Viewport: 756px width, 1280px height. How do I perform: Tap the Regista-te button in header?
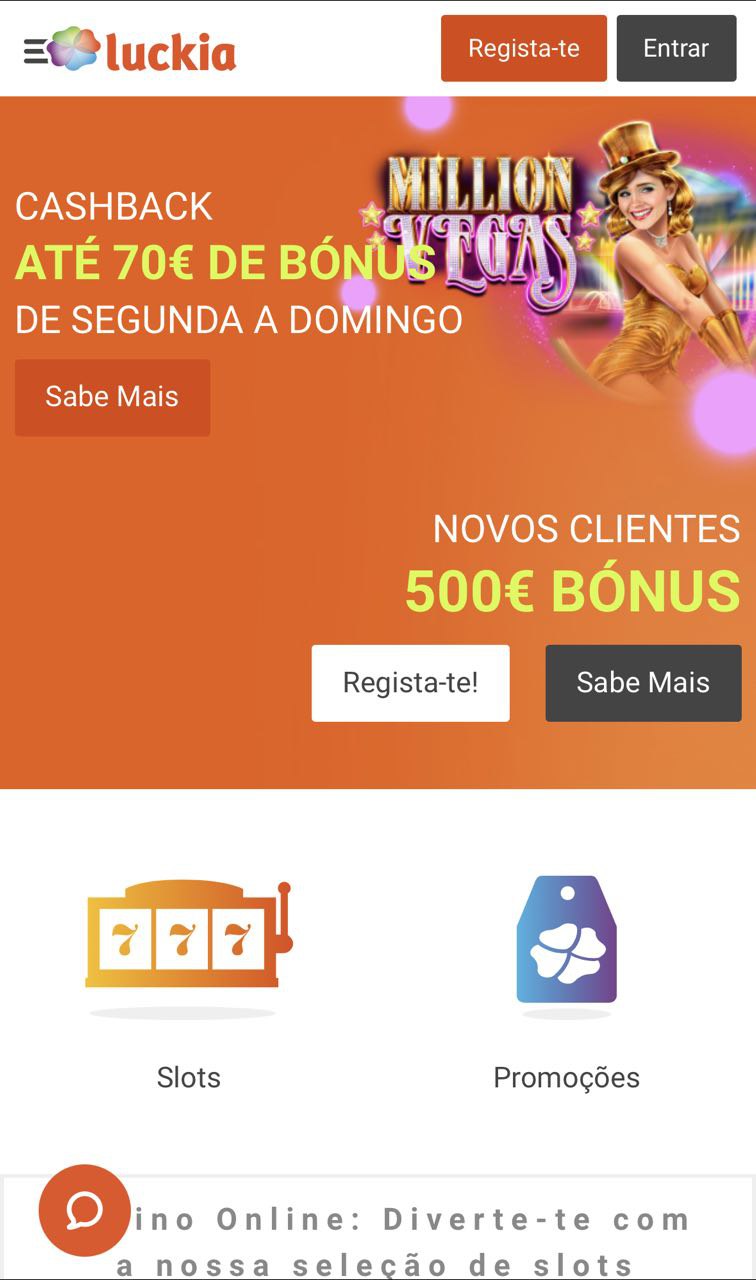pyautogui.click(x=523, y=48)
